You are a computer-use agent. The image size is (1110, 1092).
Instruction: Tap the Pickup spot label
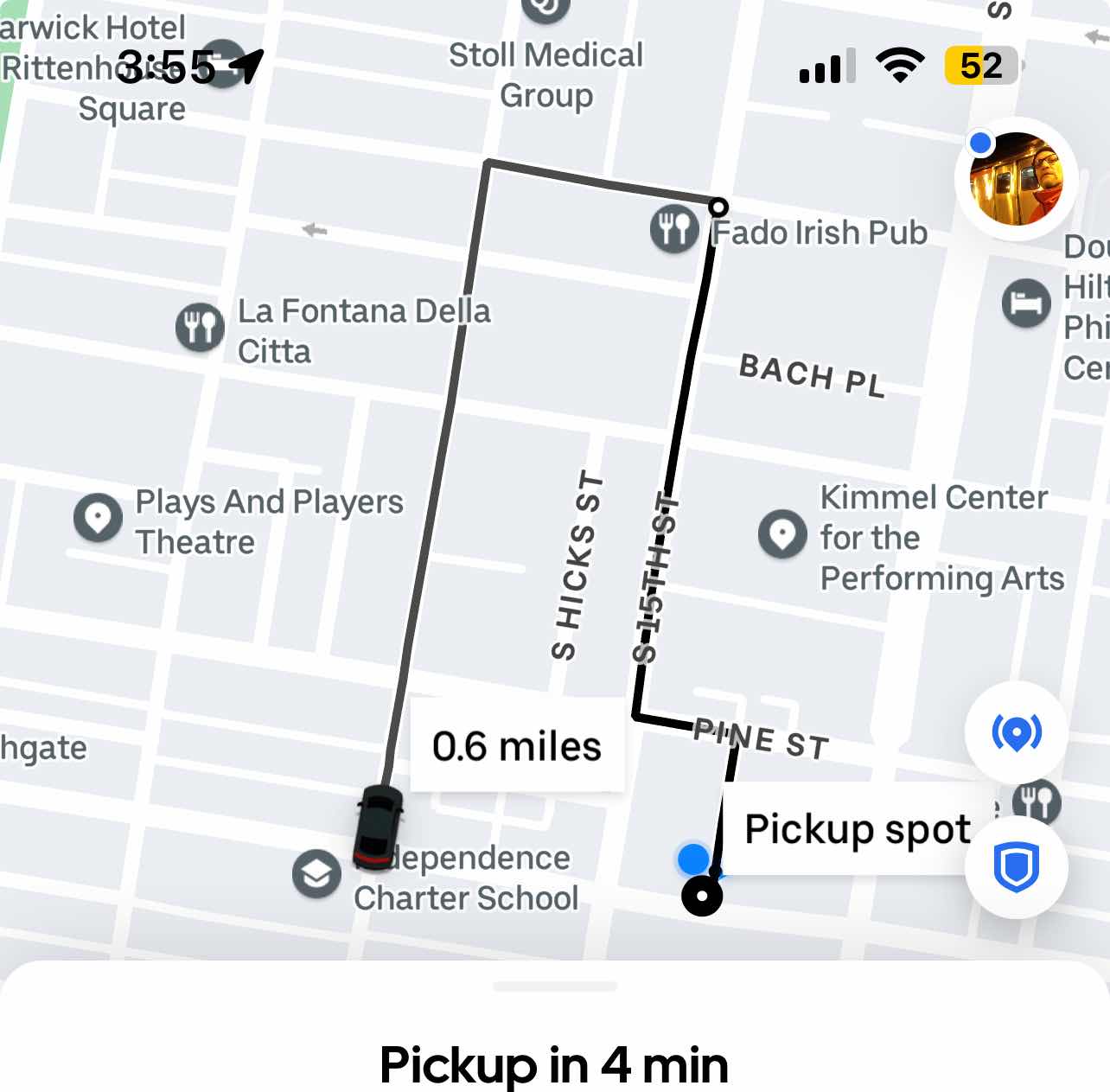pyautogui.click(x=857, y=829)
